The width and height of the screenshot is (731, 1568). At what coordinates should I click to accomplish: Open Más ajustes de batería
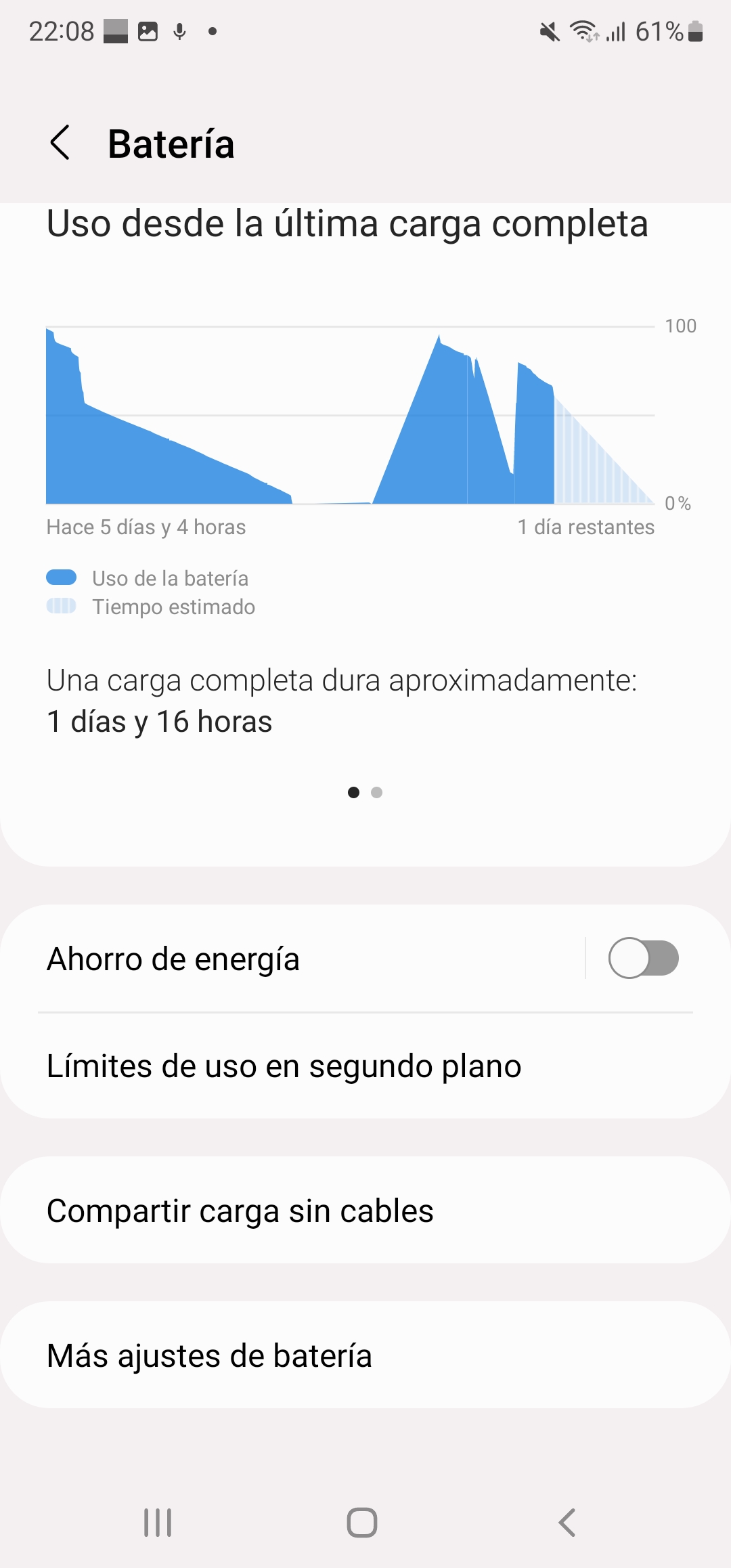pos(365,1355)
